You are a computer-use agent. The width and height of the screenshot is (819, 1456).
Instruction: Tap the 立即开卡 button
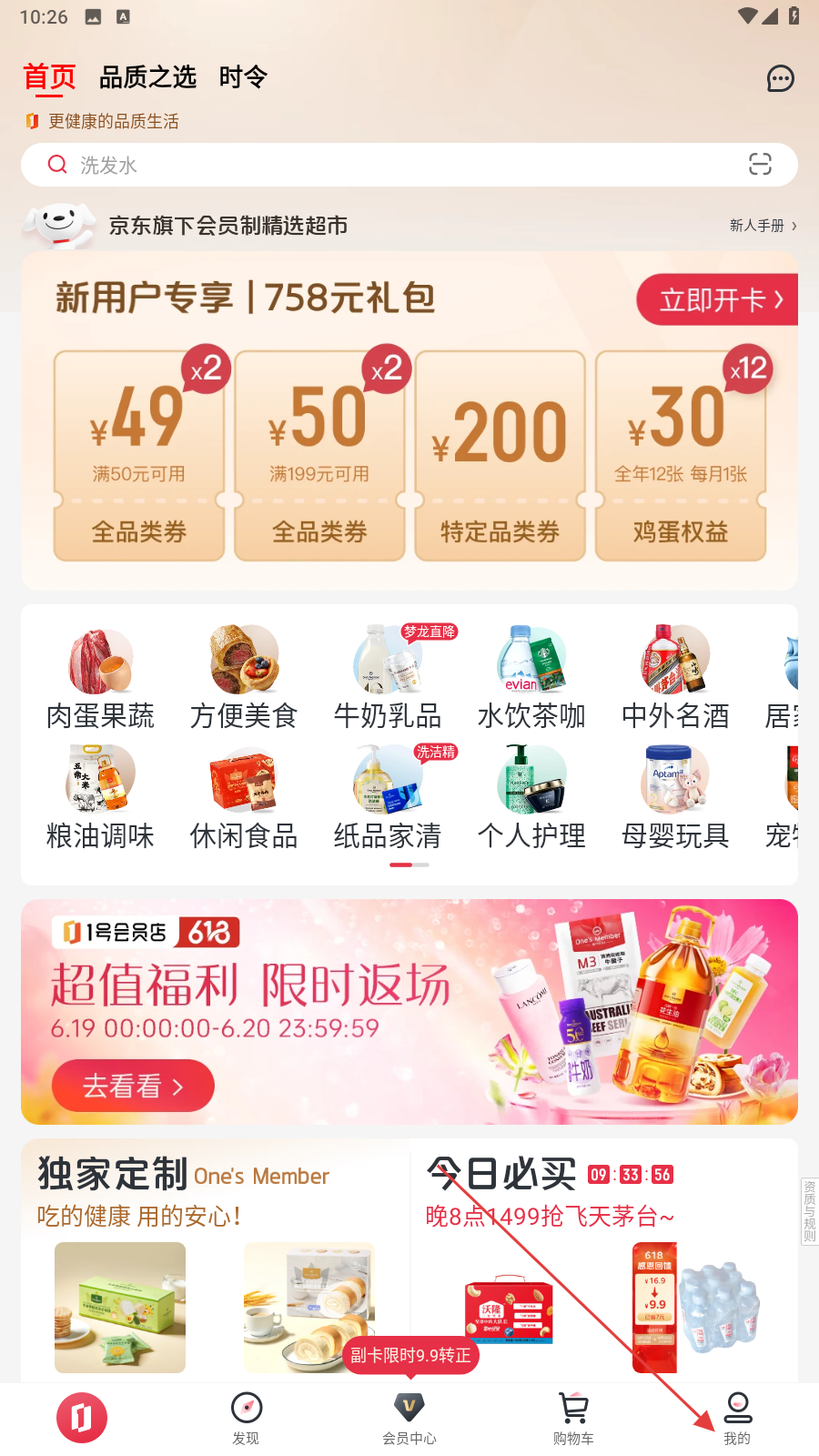[x=718, y=299]
